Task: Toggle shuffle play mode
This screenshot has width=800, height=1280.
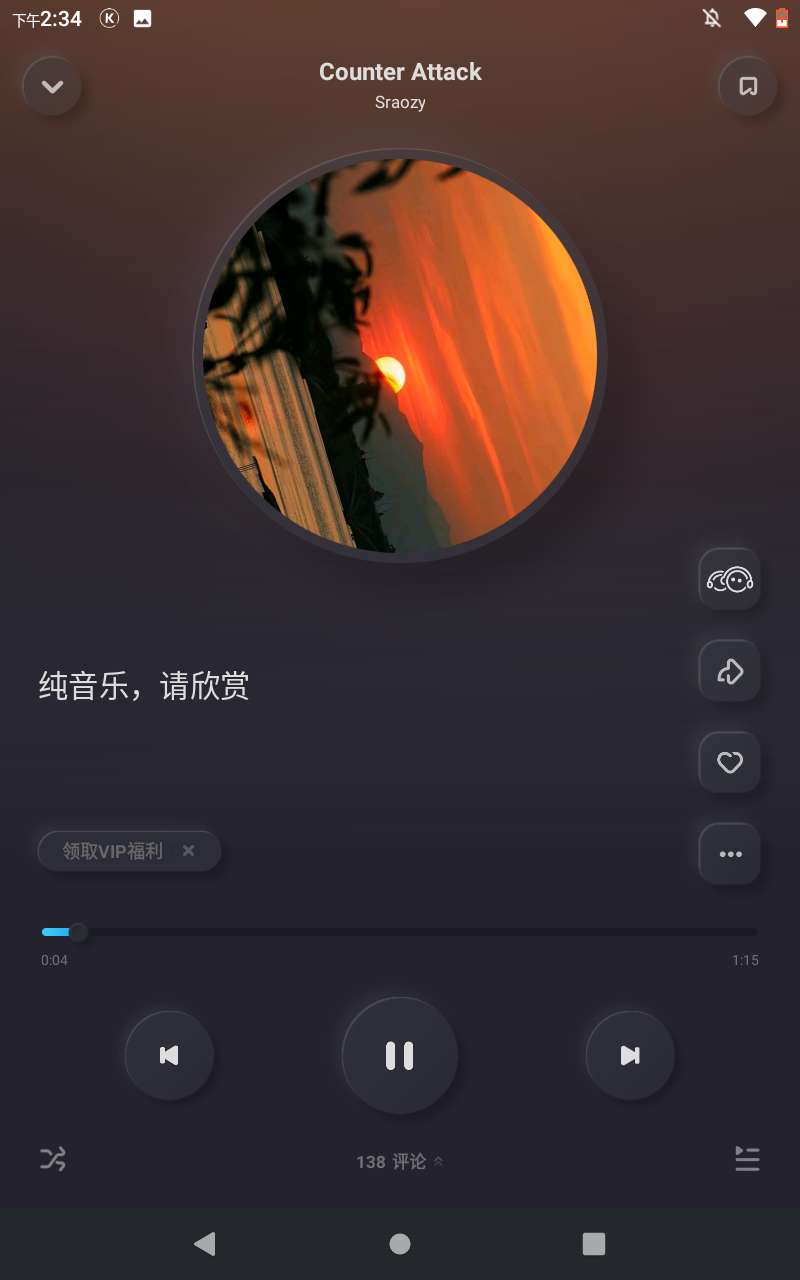Action: pyautogui.click(x=53, y=1159)
